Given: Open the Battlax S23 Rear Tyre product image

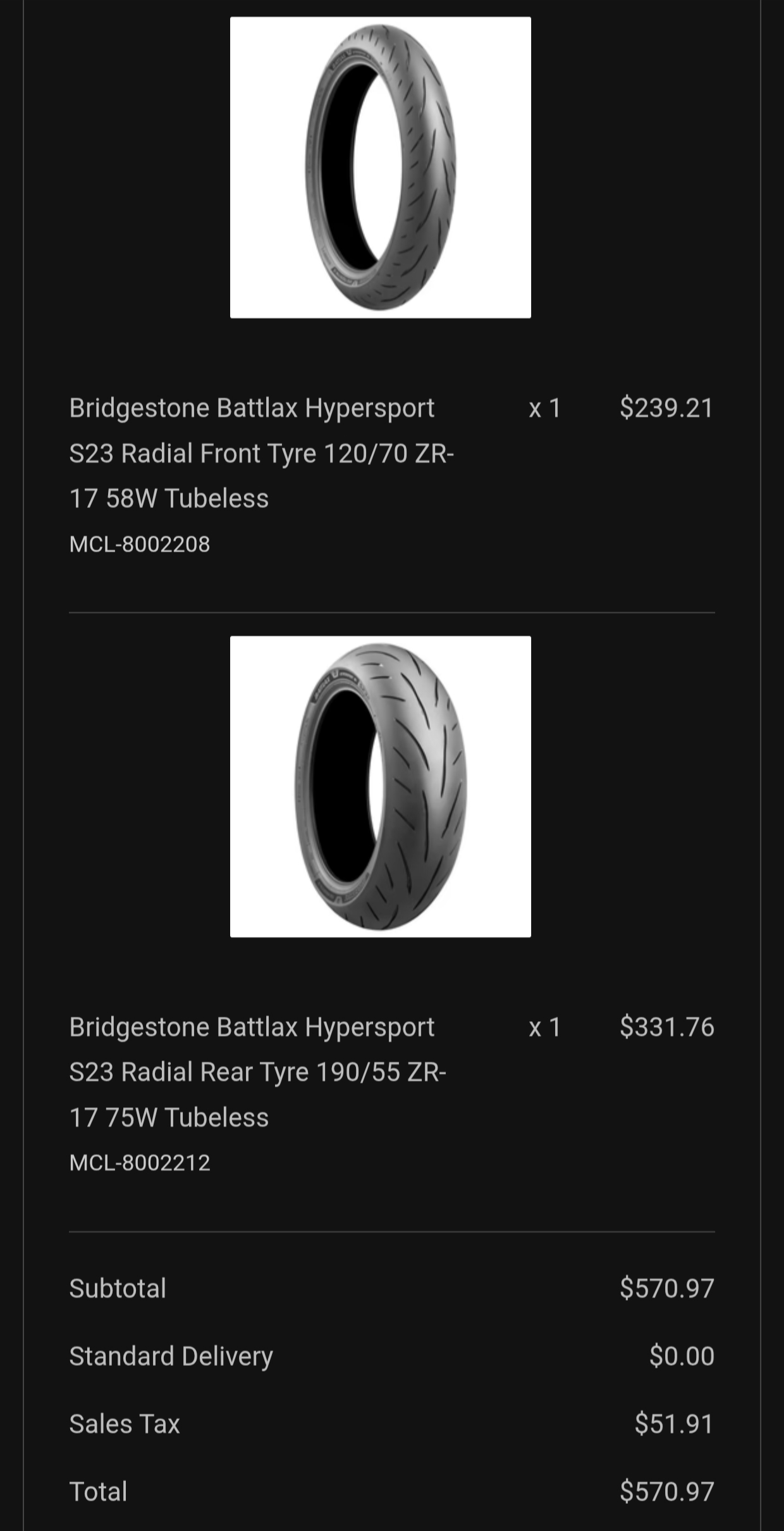Looking at the screenshot, I should [380, 786].
